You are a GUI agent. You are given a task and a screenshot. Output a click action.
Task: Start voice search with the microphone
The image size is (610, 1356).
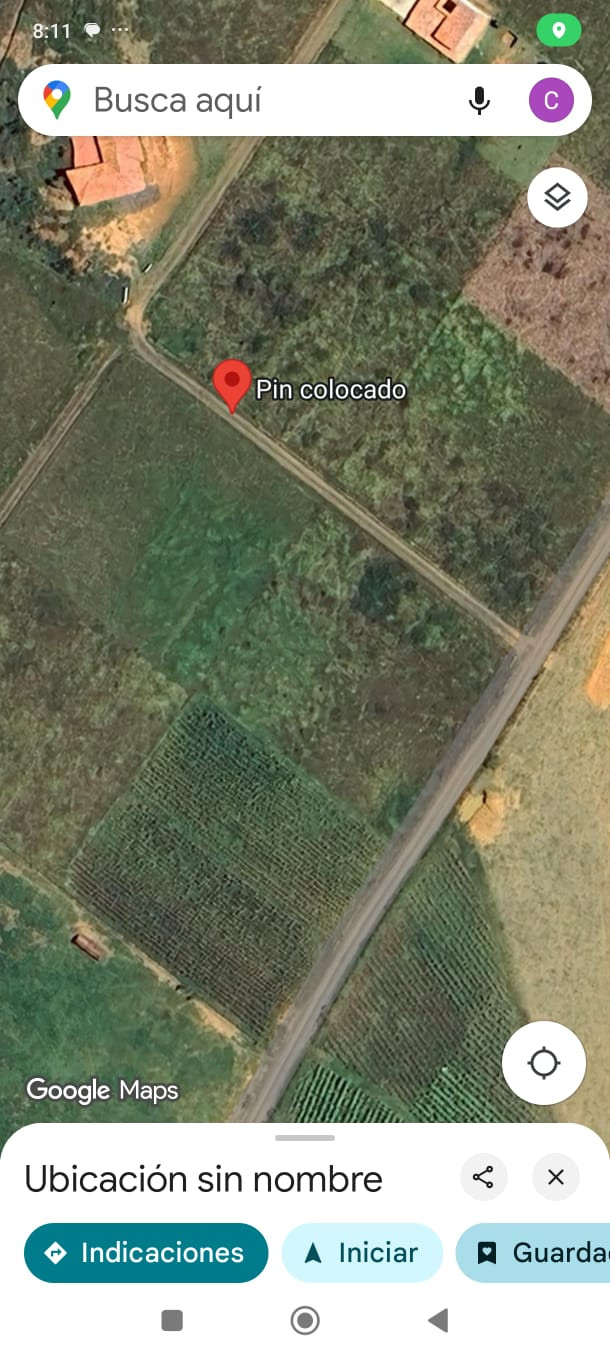tap(480, 100)
